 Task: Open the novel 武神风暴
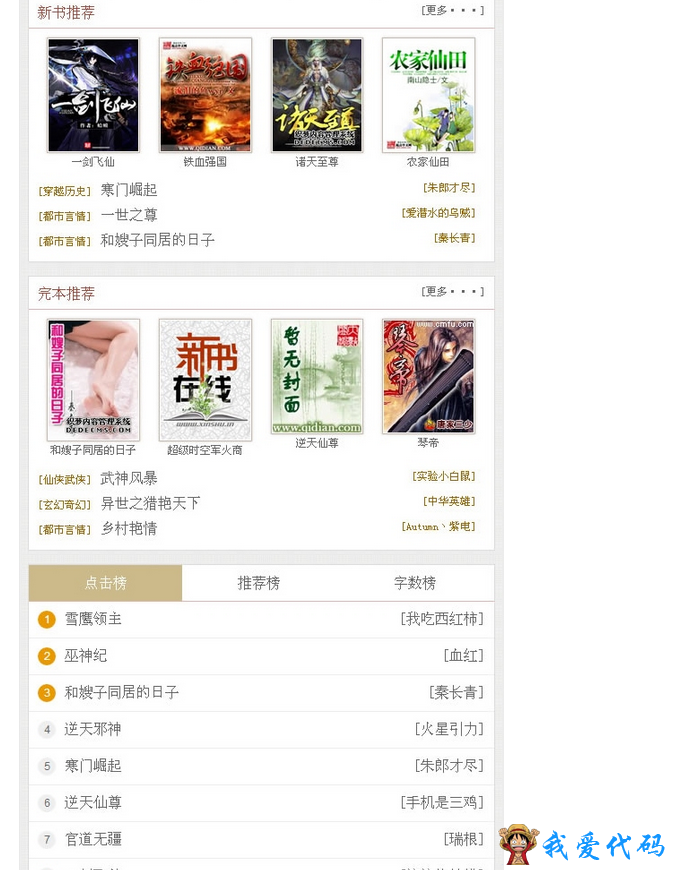tap(129, 478)
